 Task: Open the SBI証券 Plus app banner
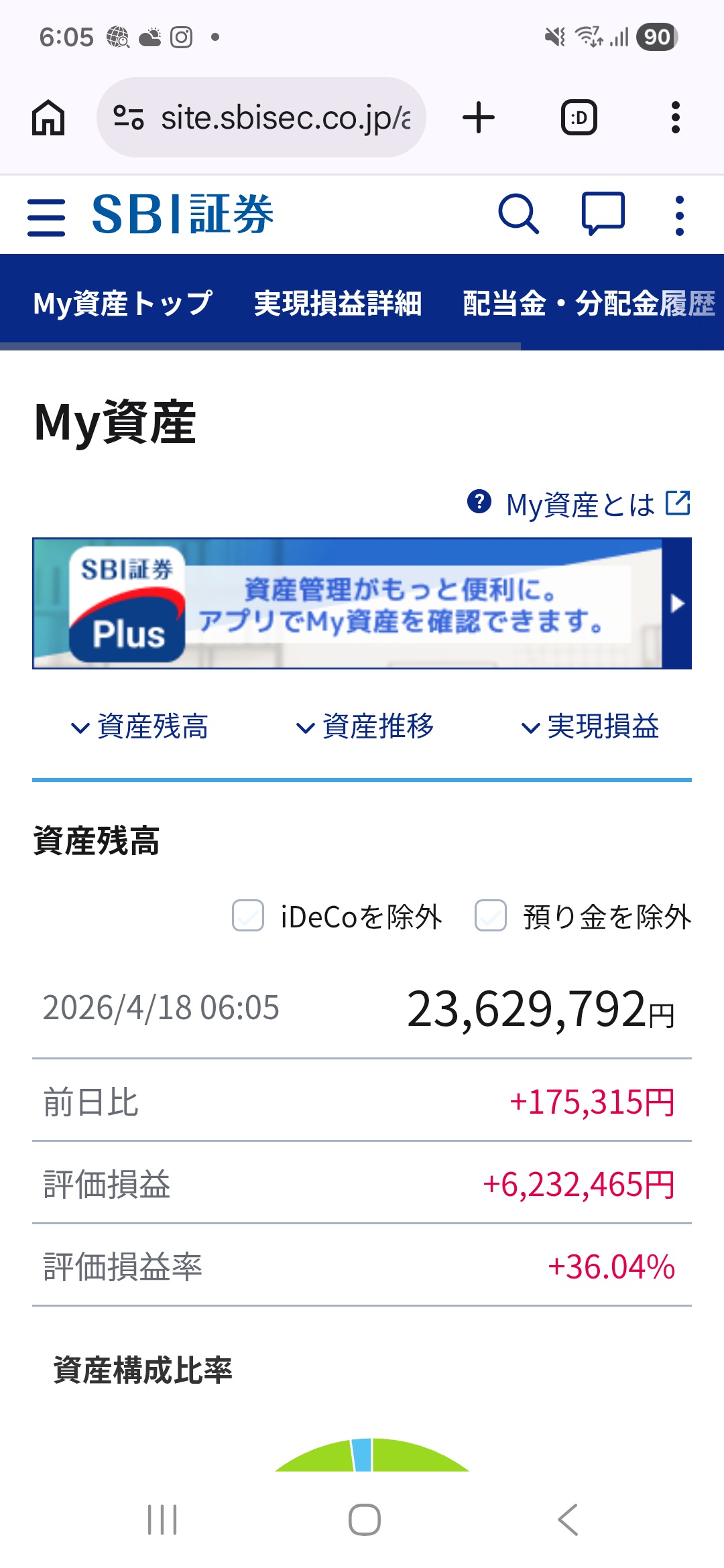pos(362,603)
